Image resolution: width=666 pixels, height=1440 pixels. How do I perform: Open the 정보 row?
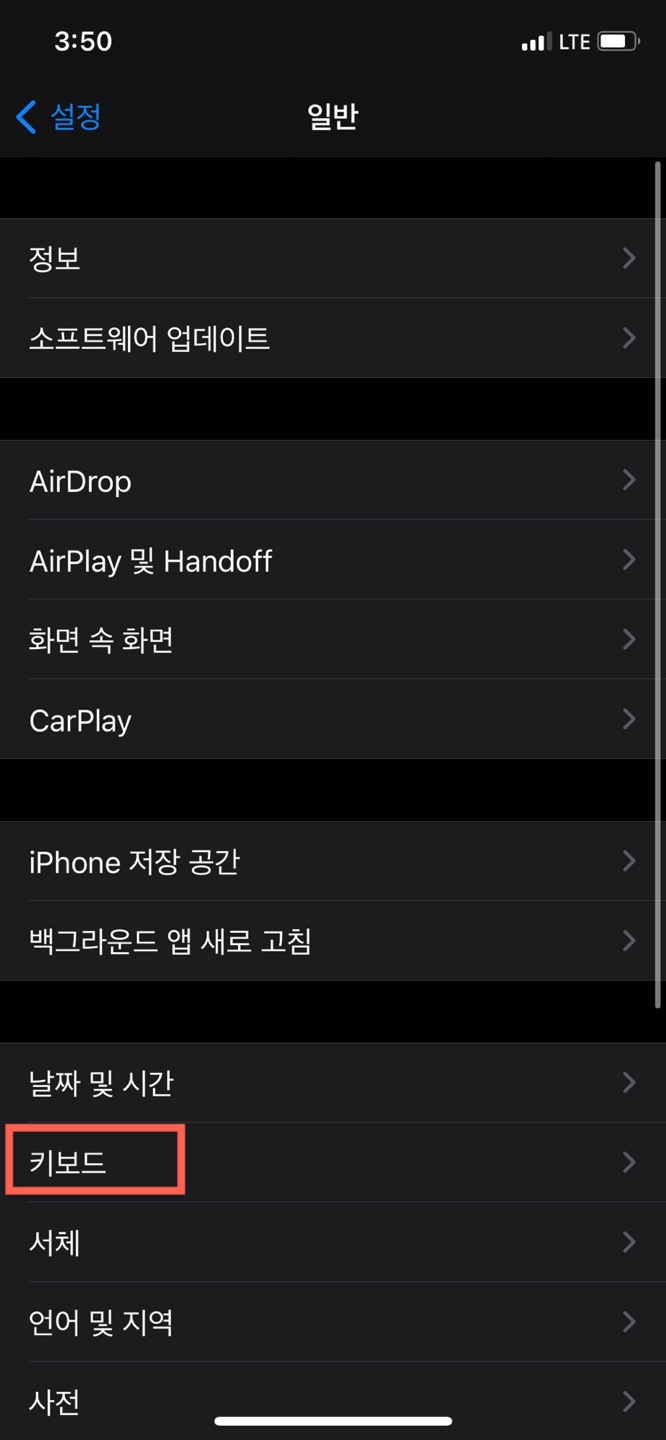point(332,259)
